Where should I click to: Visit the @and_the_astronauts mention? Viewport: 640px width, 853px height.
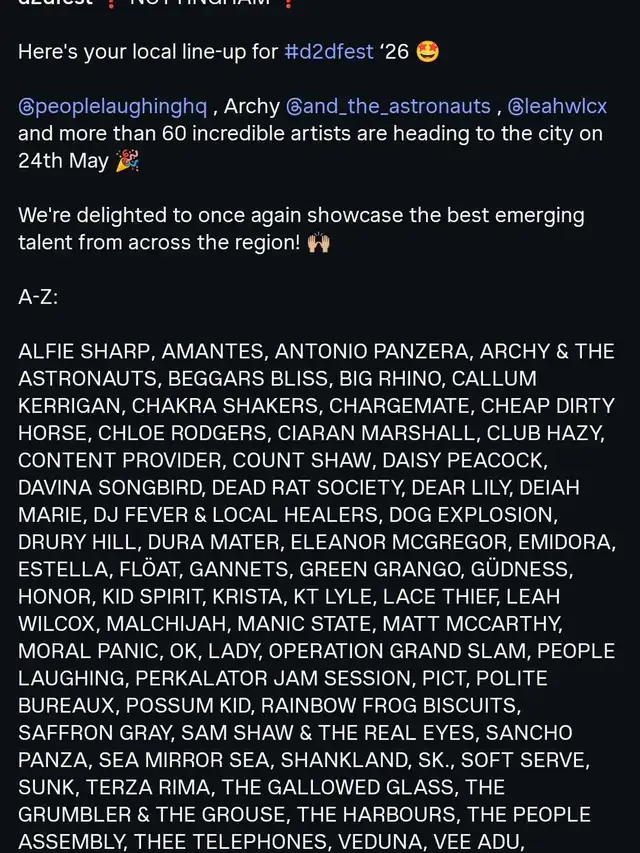click(x=388, y=106)
